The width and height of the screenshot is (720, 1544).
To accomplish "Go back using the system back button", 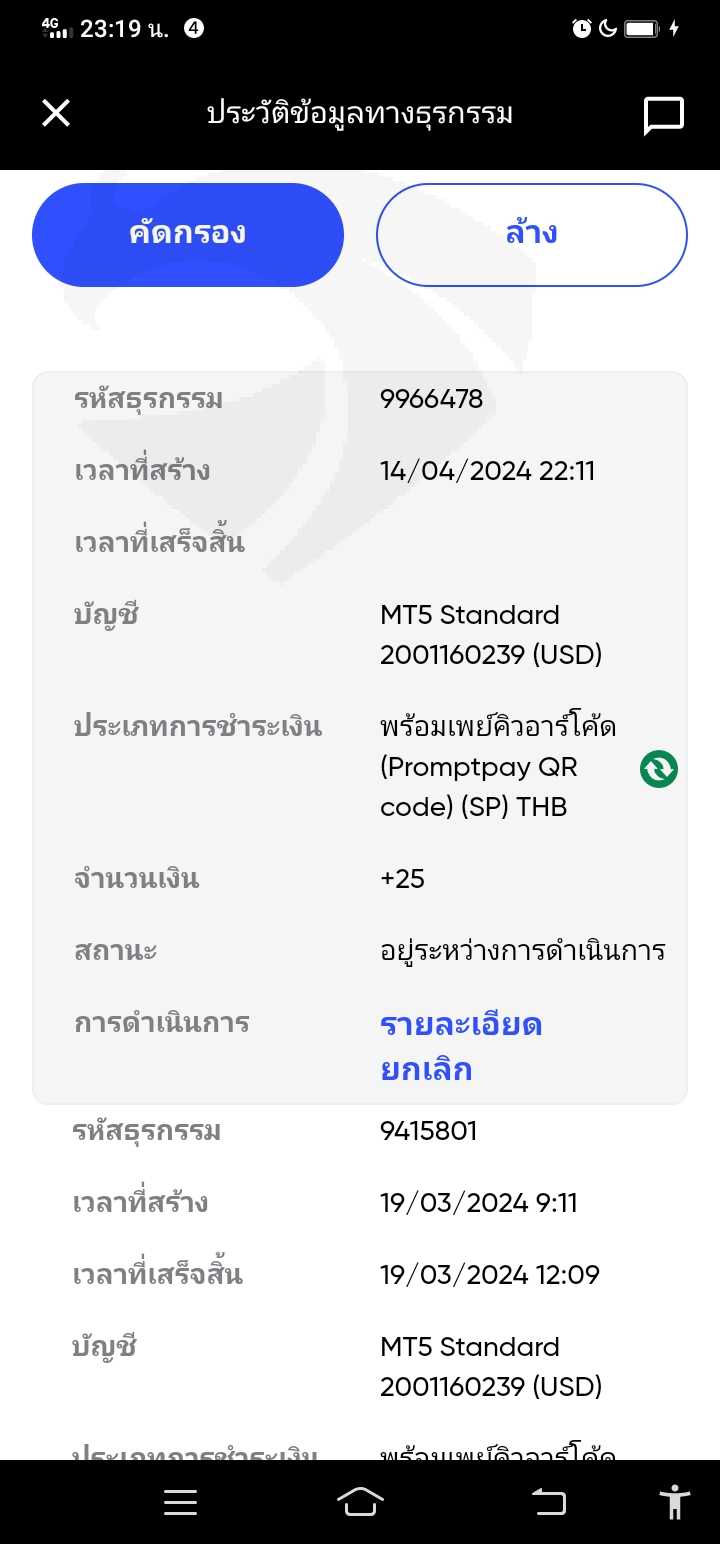I will tap(548, 1502).
